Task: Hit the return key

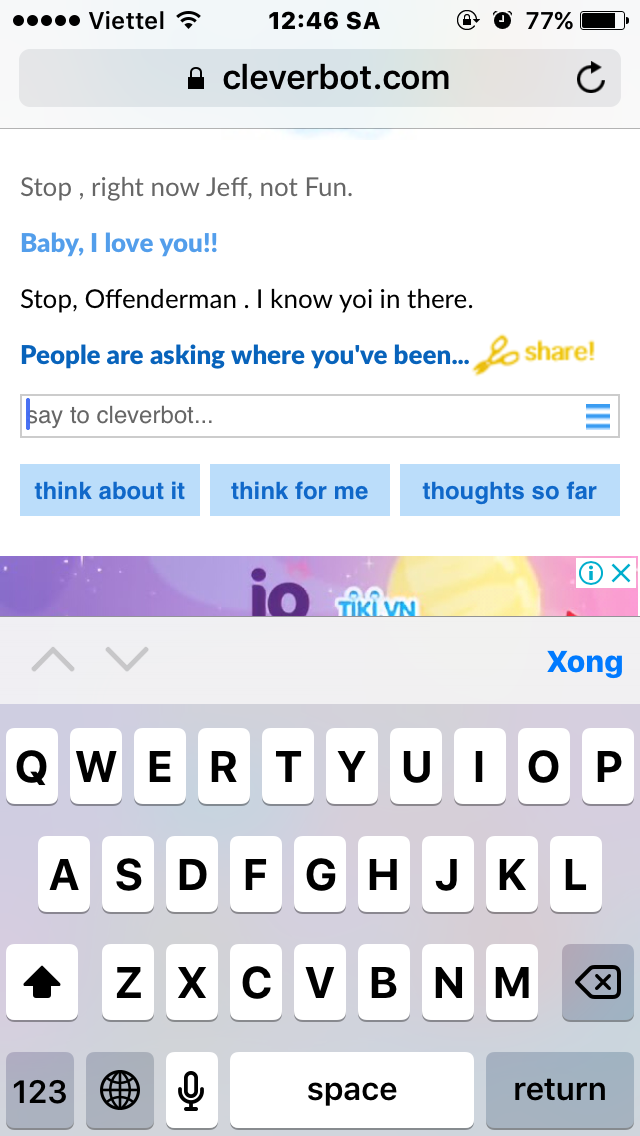Action: click(560, 1090)
